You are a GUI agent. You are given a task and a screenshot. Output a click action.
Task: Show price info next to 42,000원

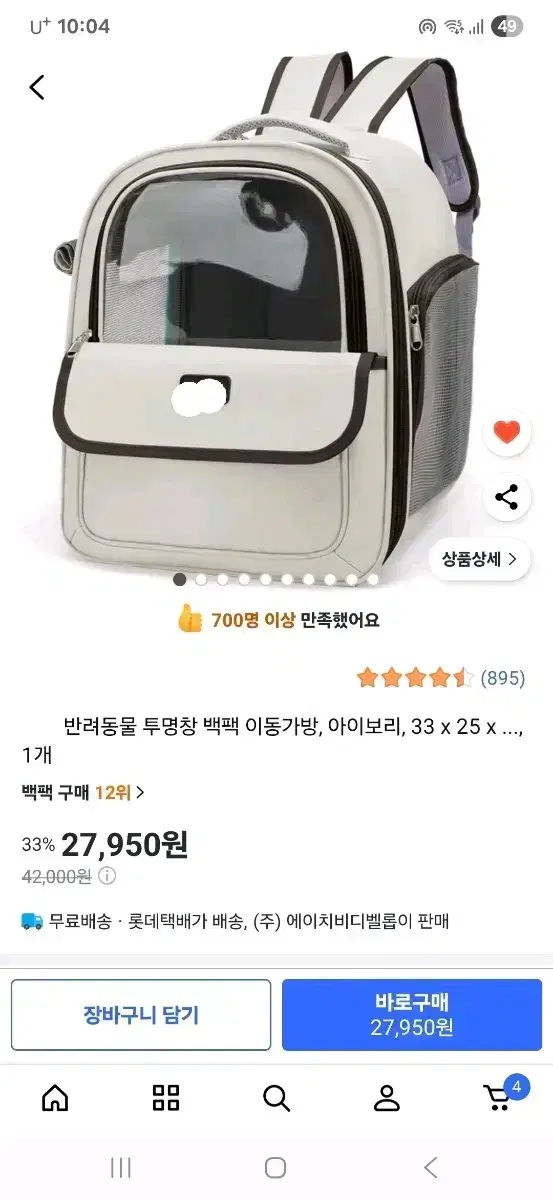(x=107, y=876)
